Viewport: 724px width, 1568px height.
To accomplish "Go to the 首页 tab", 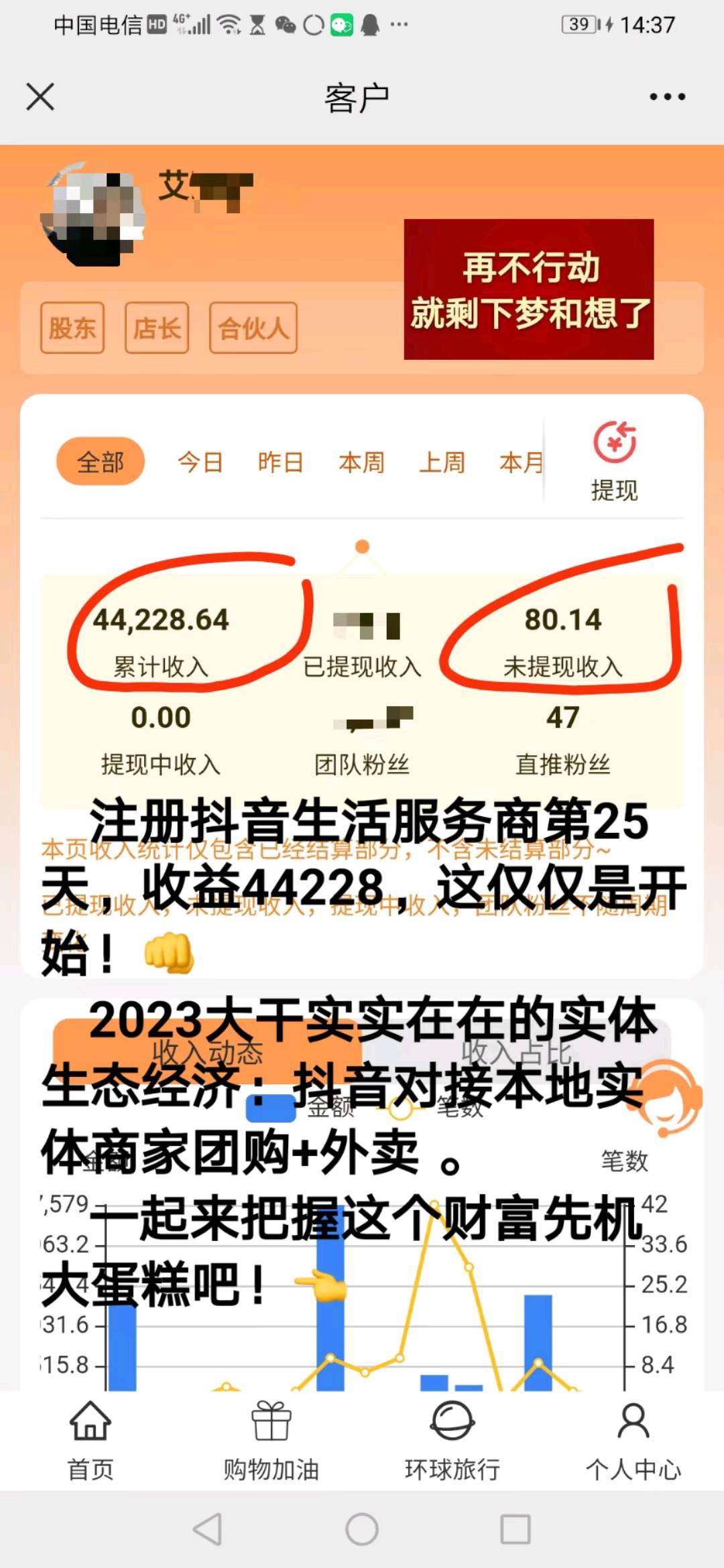I will click(x=90, y=1439).
